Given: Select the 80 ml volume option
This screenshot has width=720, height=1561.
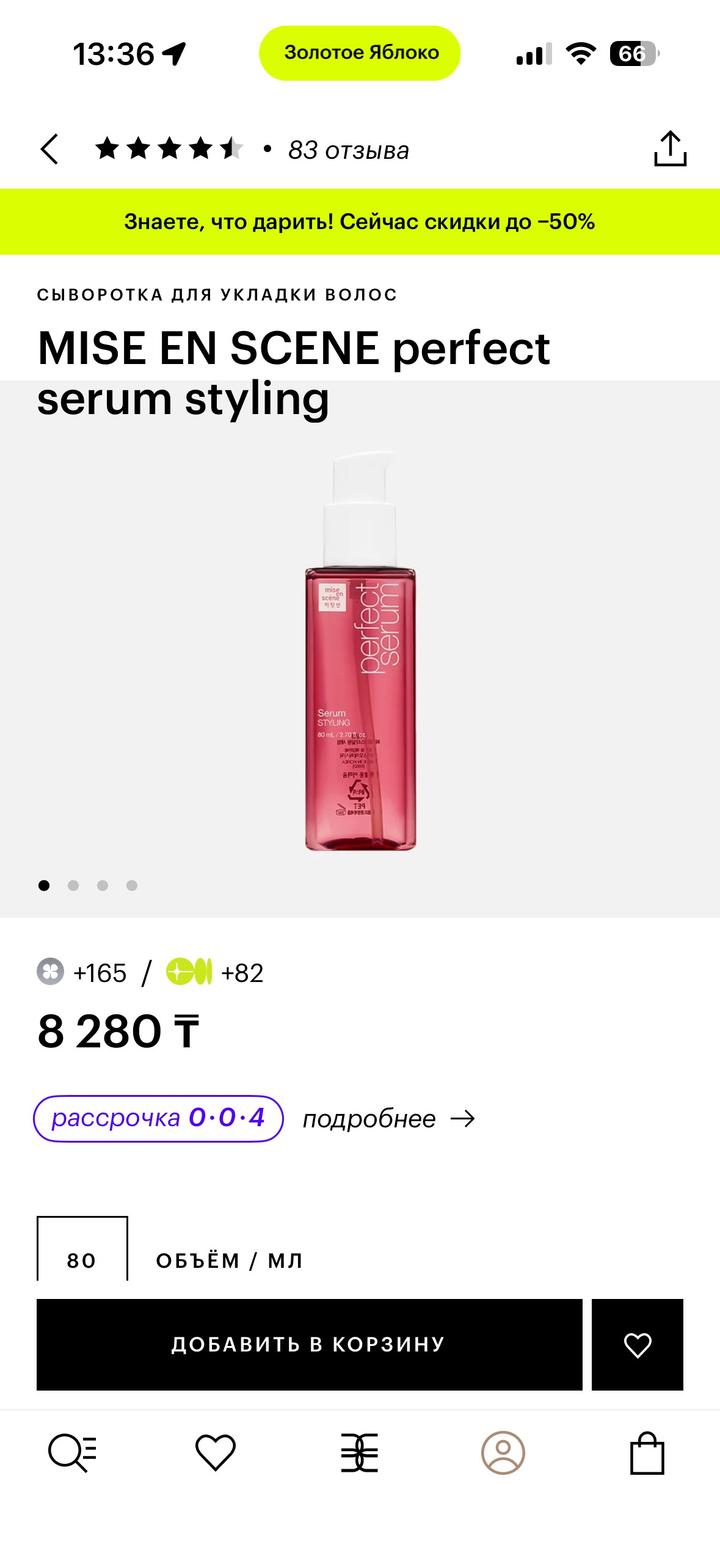Looking at the screenshot, I should point(82,1255).
